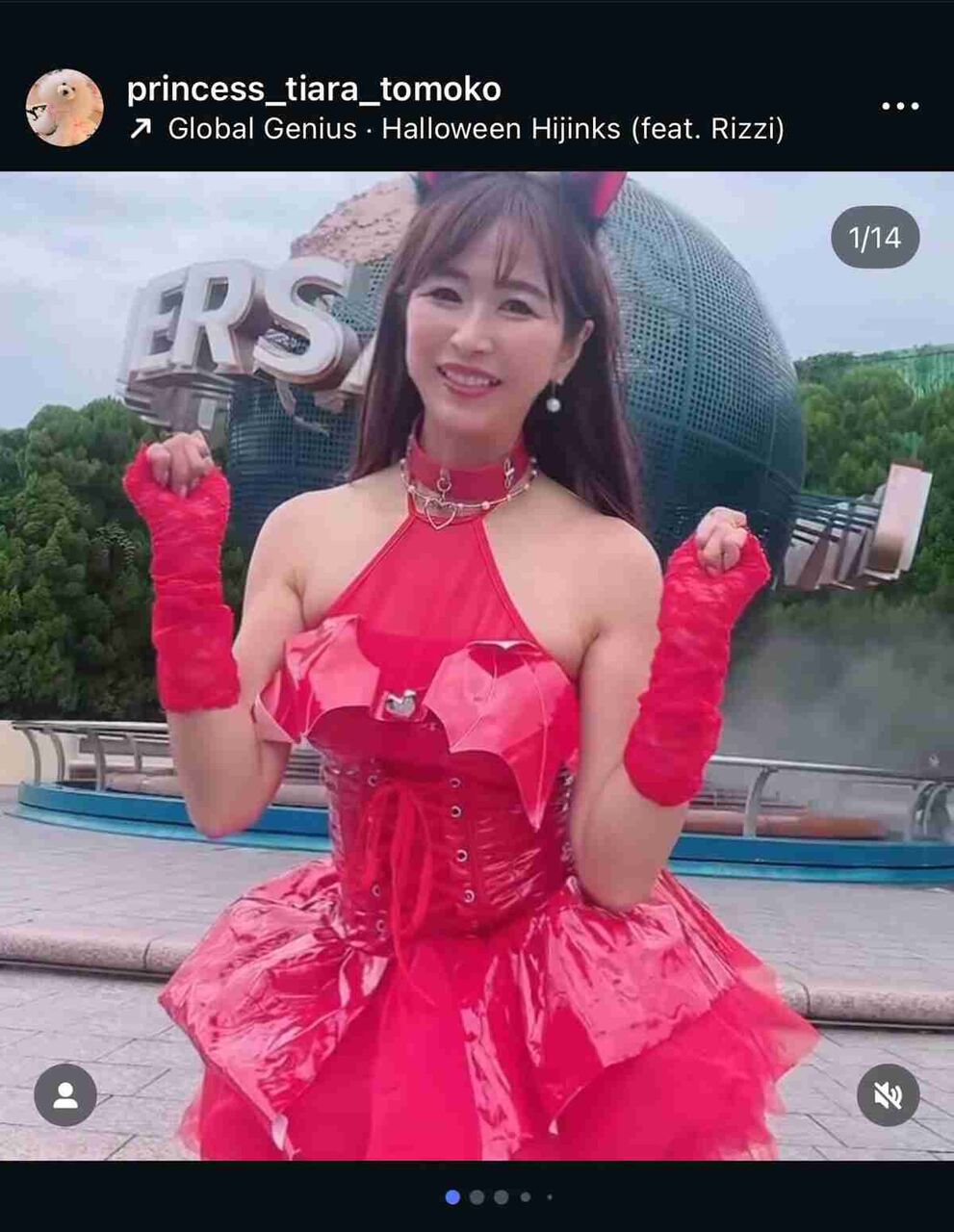This screenshot has height=1232, width=954.
Task: Open "Halloween Hijinks (feat. Rizzi)" audio page
Action: pyautogui.click(x=583, y=127)
